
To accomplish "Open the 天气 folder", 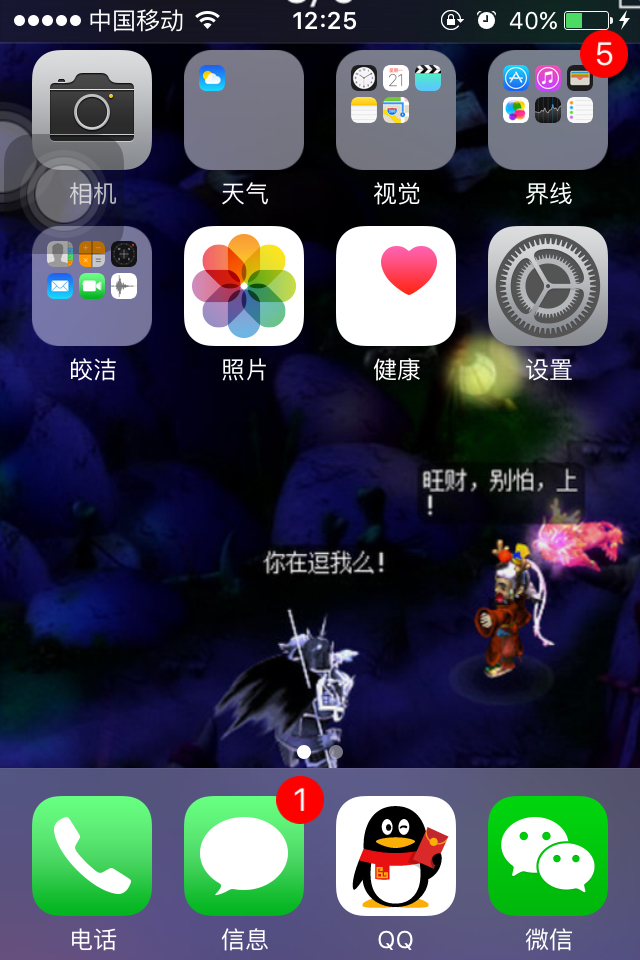I will (x=244, y=110).
